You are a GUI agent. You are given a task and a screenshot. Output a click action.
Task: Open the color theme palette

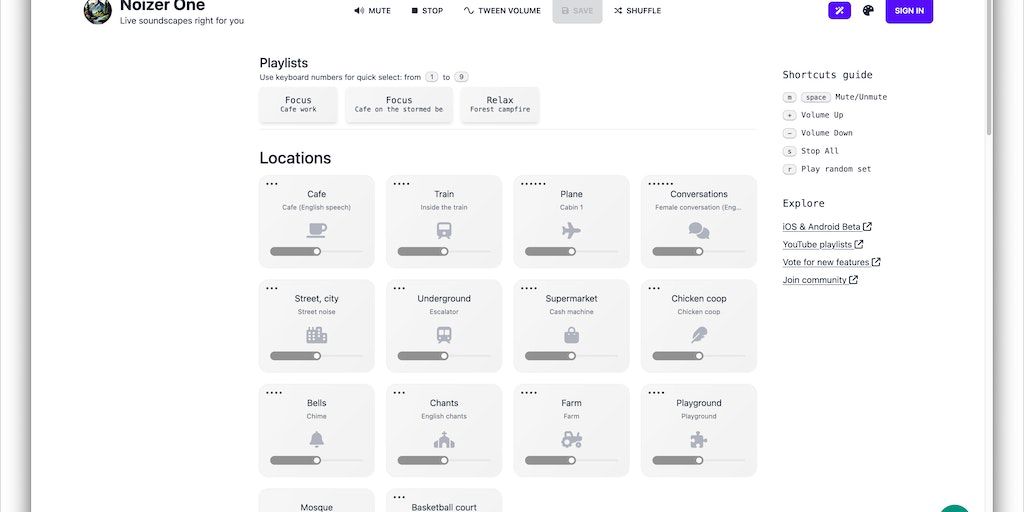tap(868, 11)
